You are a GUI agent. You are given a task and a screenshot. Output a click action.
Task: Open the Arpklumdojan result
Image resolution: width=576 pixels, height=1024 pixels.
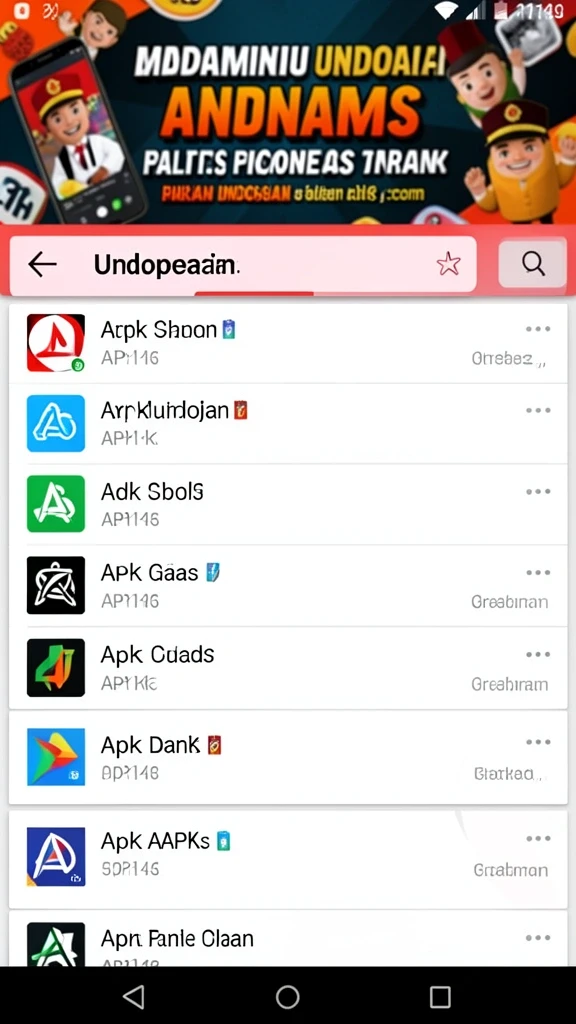(x=288, y=424)
